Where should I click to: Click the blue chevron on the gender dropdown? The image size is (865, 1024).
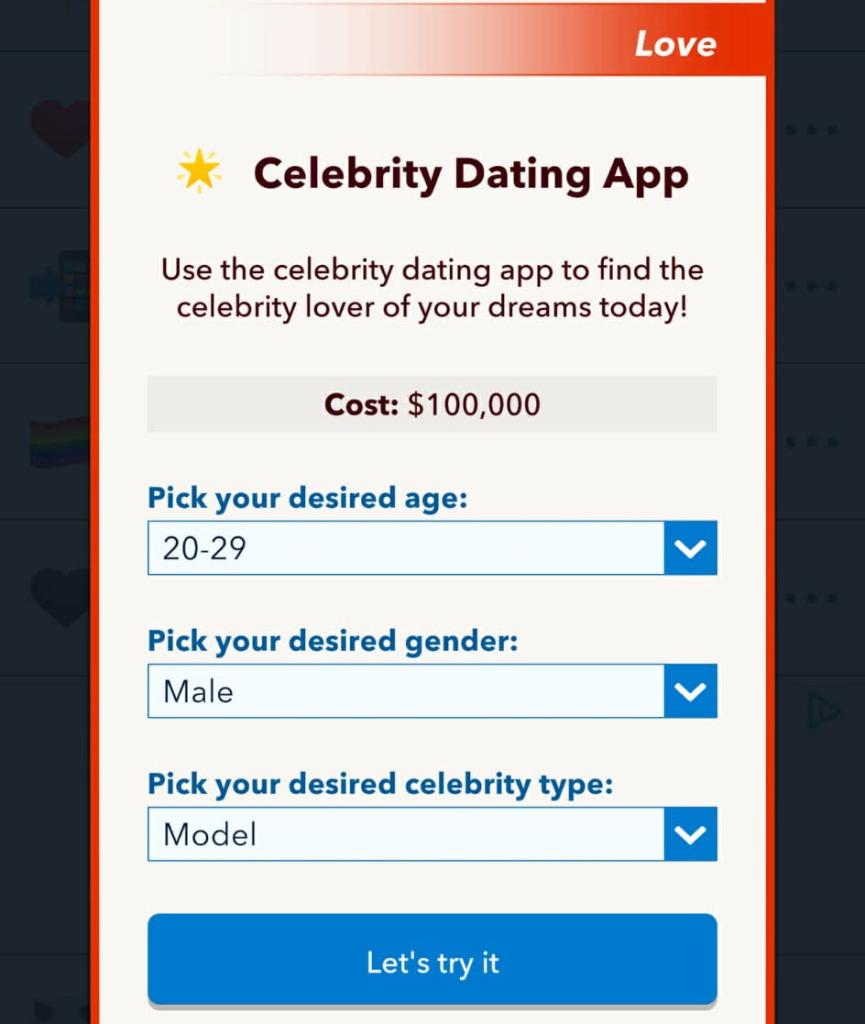click(x=691, y=691)
